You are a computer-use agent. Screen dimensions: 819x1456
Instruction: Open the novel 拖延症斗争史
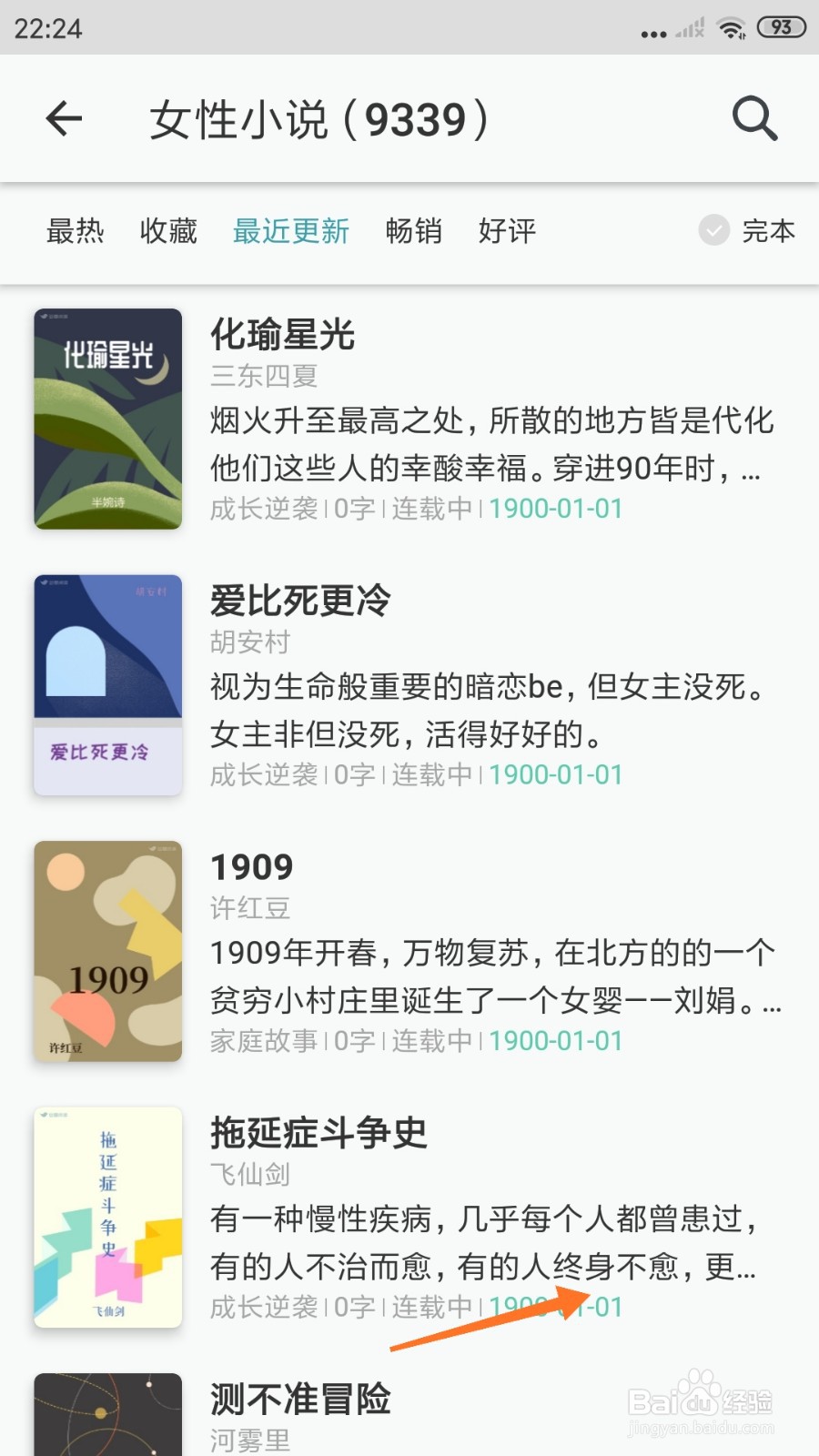[x=318, y=1133]
